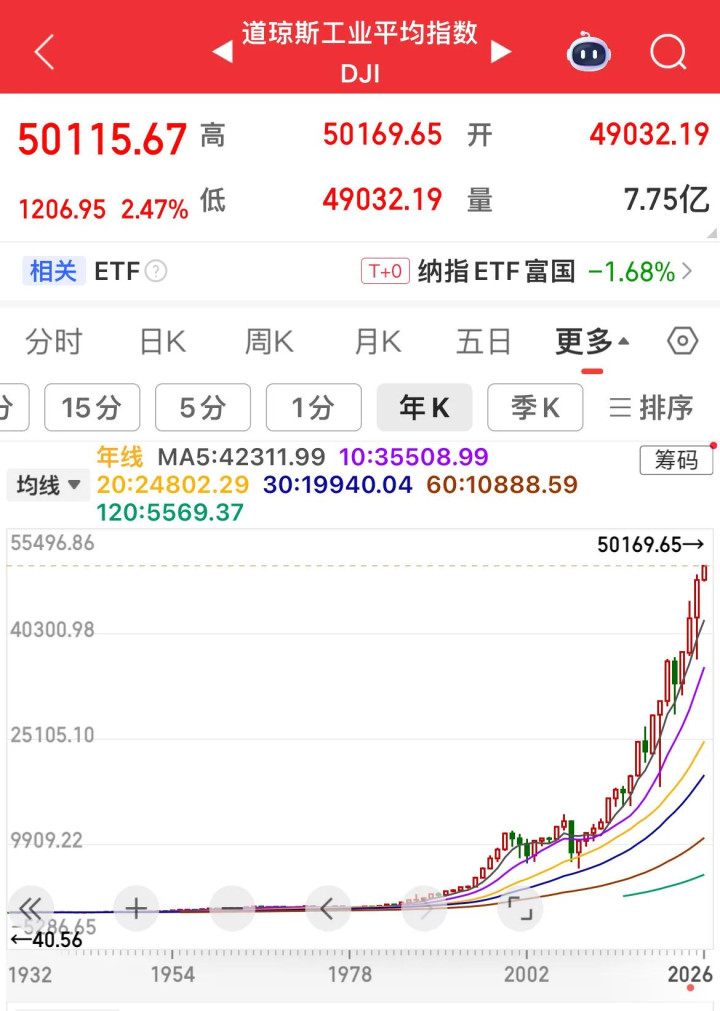Select the 季K quarterly chip
Screen dimensions: 720x1011
[535, 407]
